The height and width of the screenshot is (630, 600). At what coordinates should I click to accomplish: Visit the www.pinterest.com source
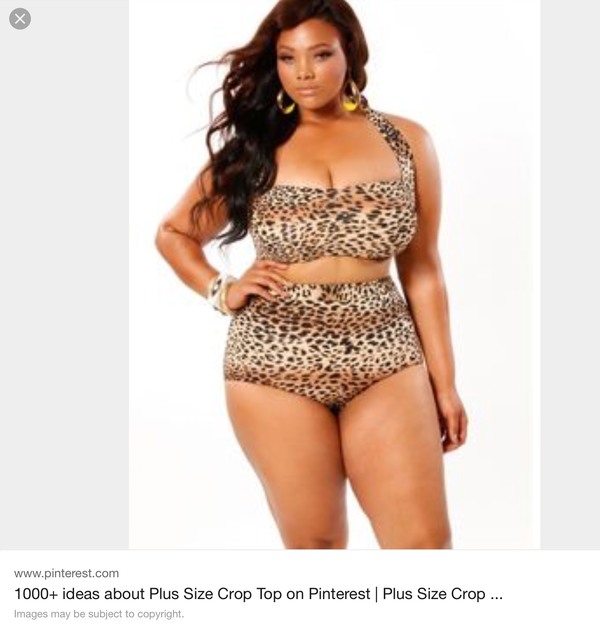tap(66, 573)
